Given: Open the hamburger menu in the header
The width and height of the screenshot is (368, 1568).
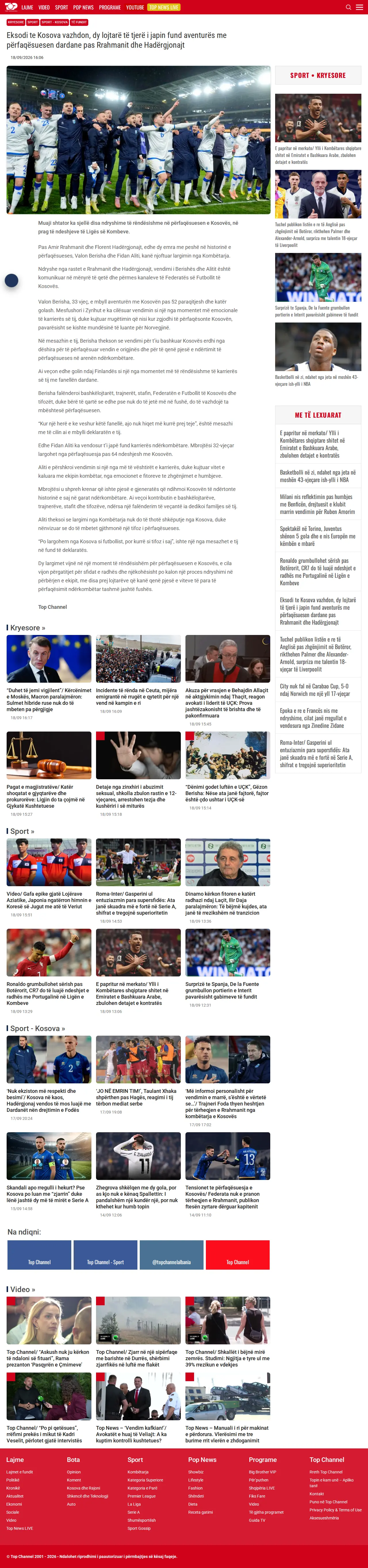Looking at the screenshot, I should click(360, 7).
